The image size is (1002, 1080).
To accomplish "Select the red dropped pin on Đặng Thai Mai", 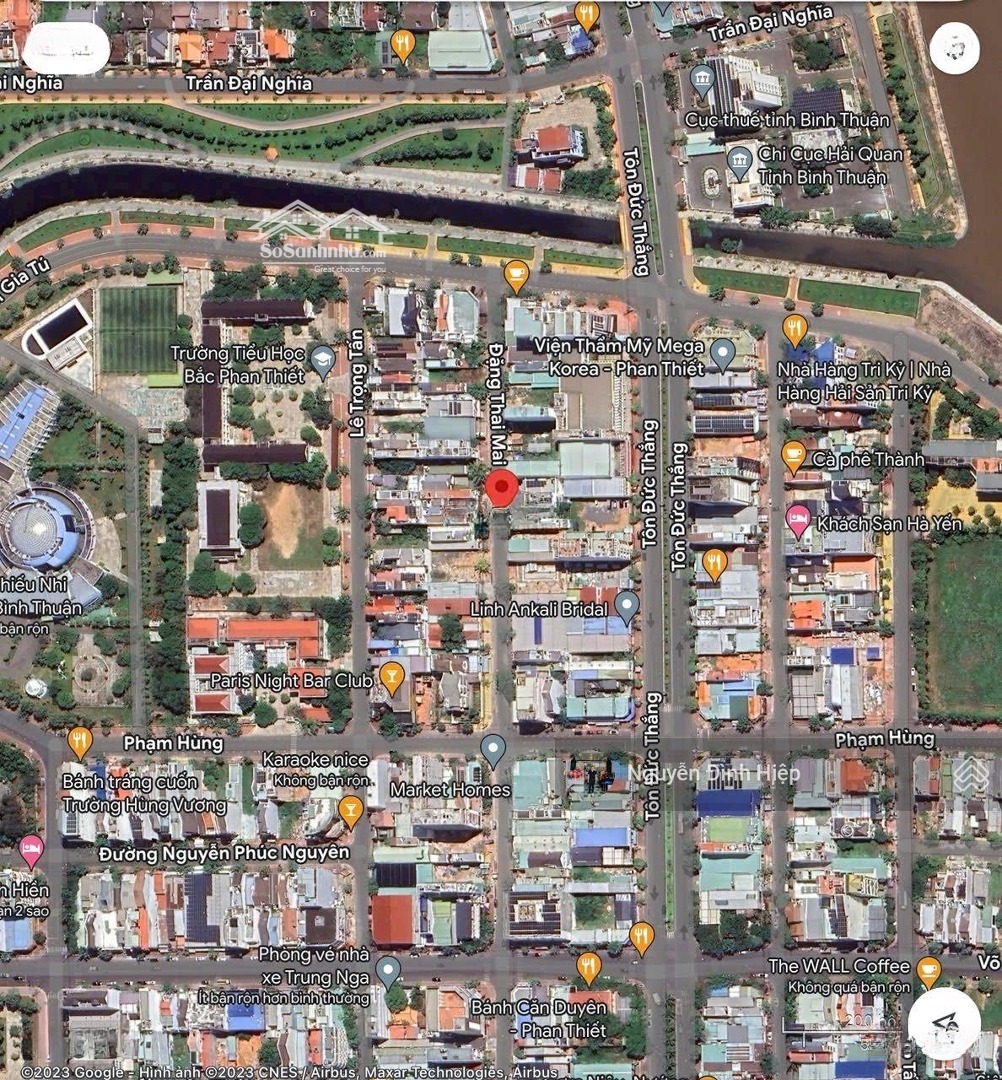I will coord(501,489).
